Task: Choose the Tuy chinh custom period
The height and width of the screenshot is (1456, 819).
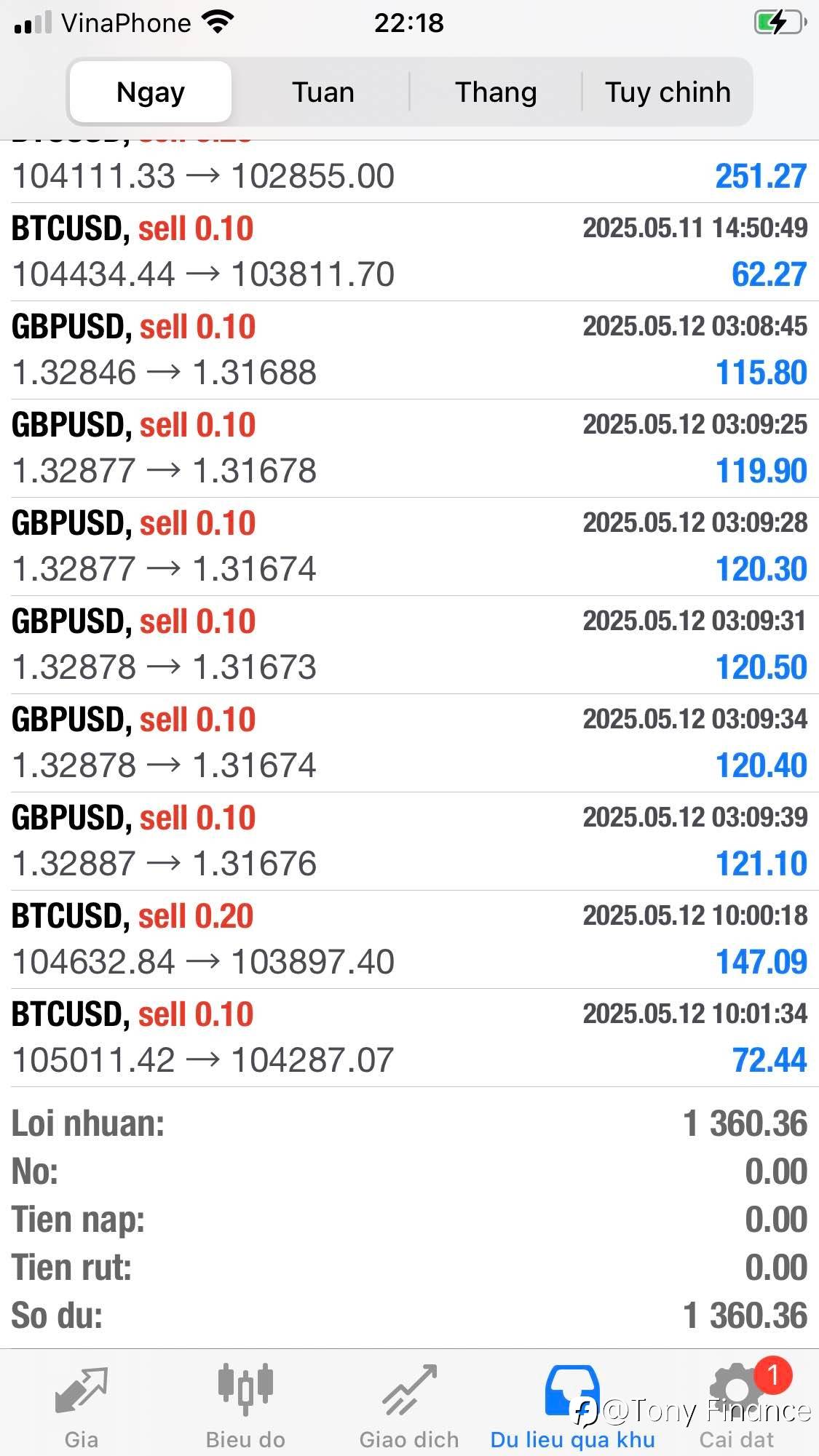Action: [667, 92]
